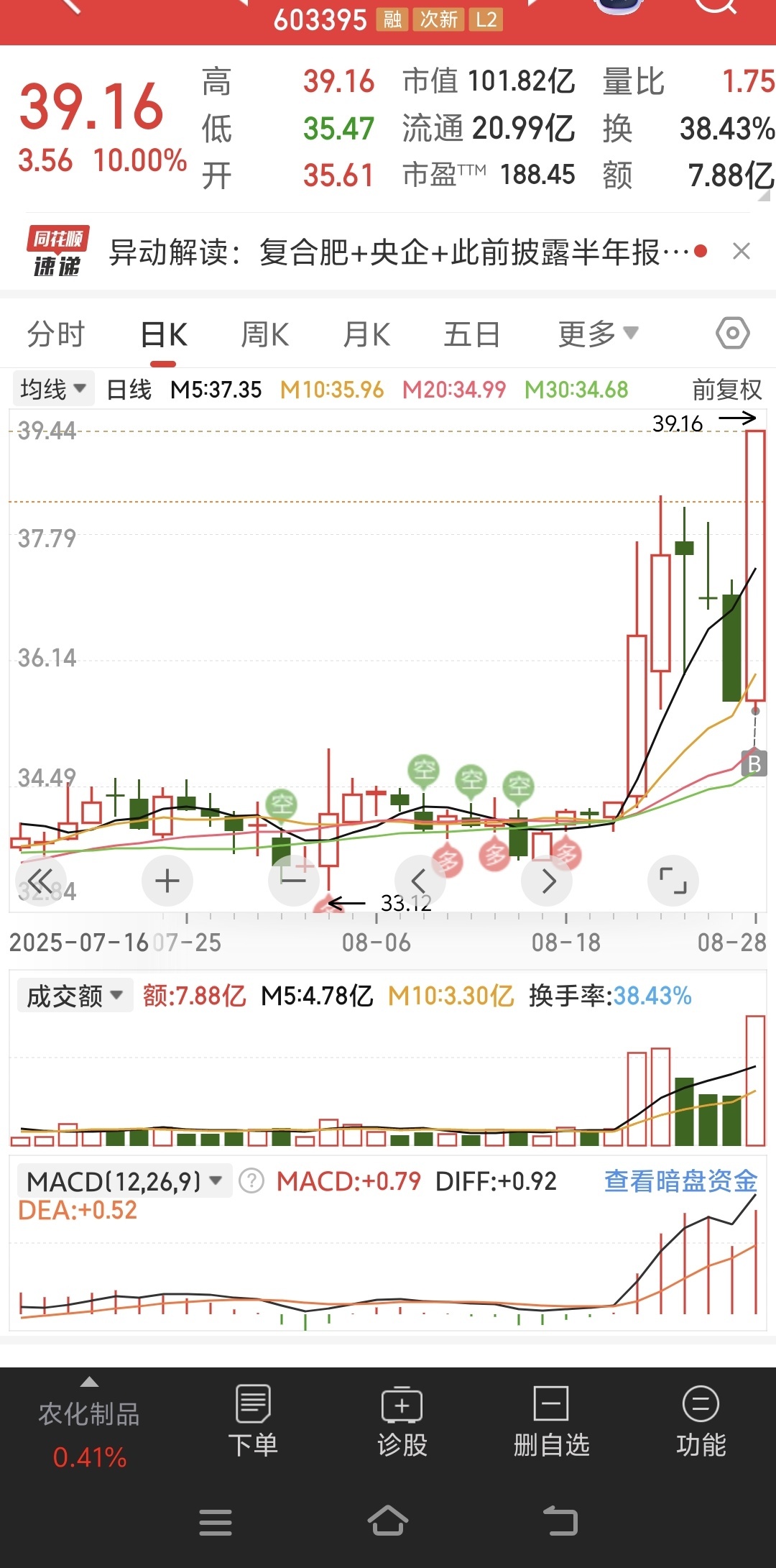Switch to the 分时 chart tab
776x1568 pixels.
click(56, 334)
